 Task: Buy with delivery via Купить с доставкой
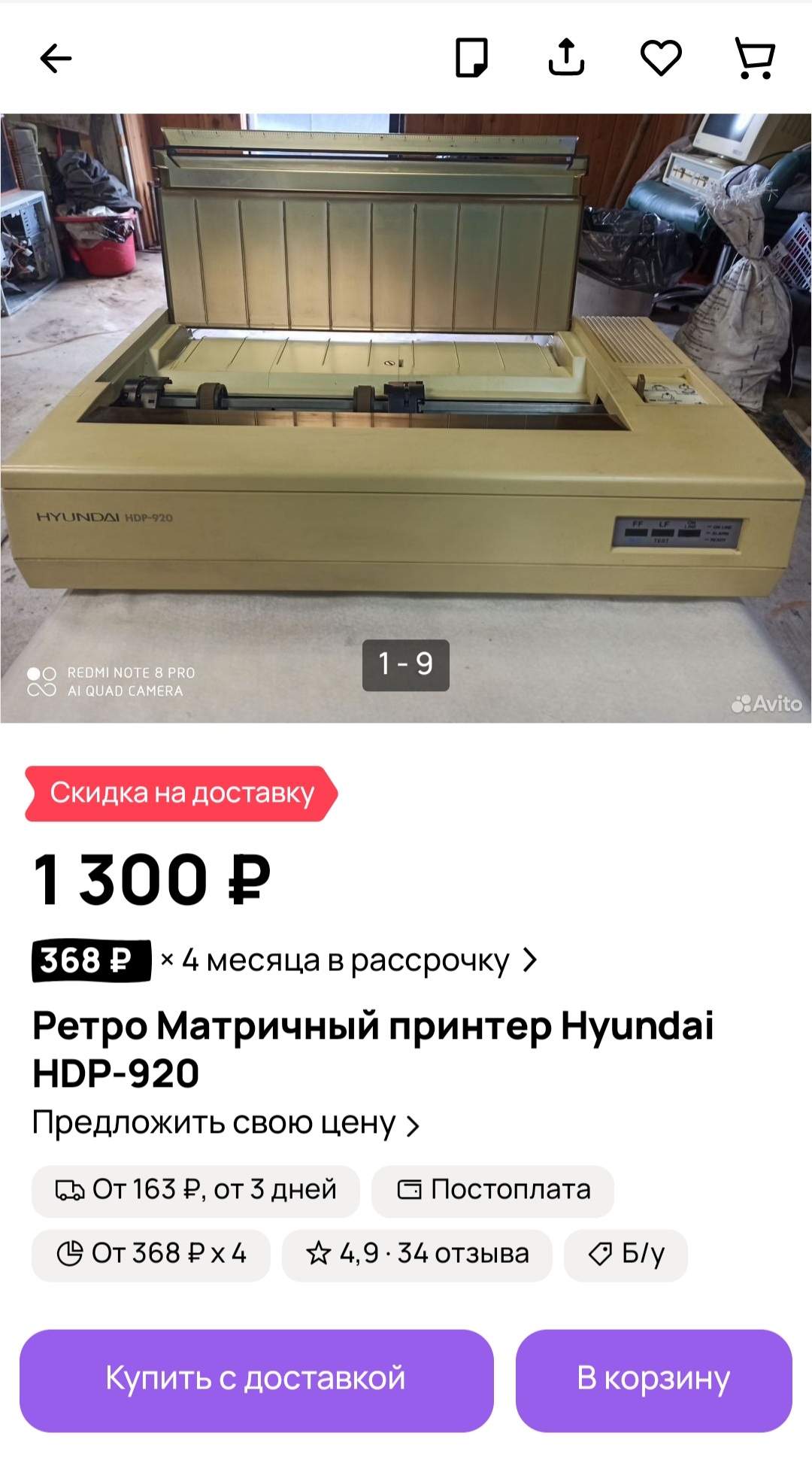(256, 1379)
